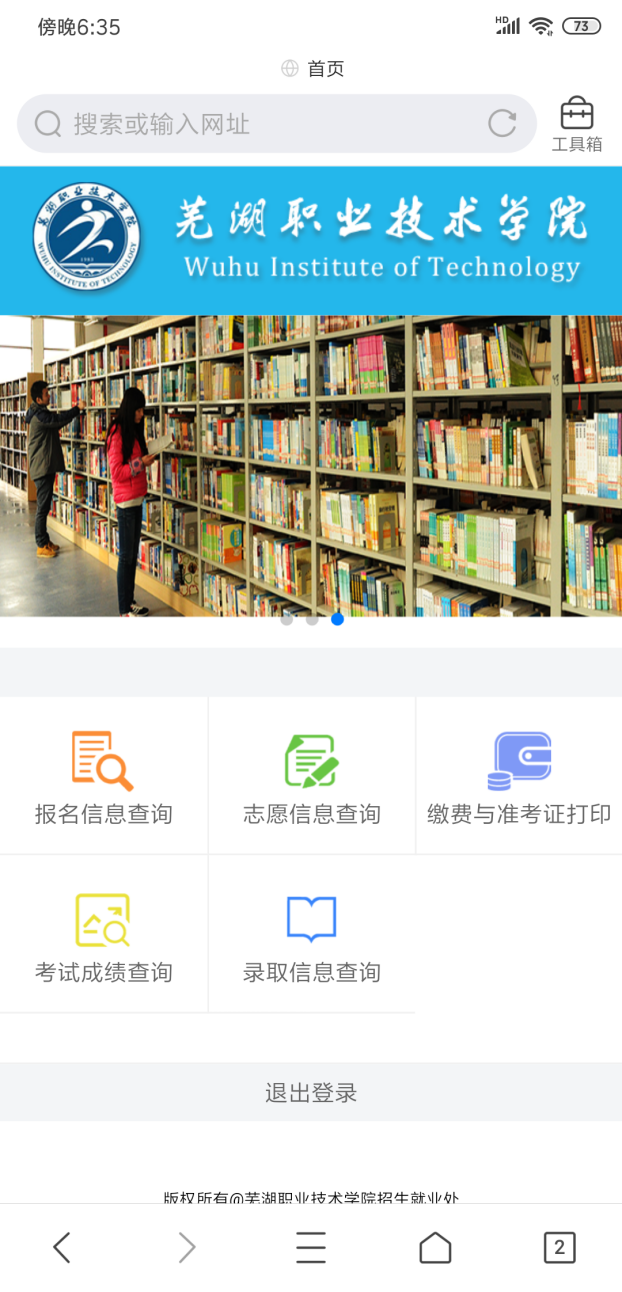Tap 退出登录 to log out
Screen dimensions: 622x1292
[x=311, y=1092]
